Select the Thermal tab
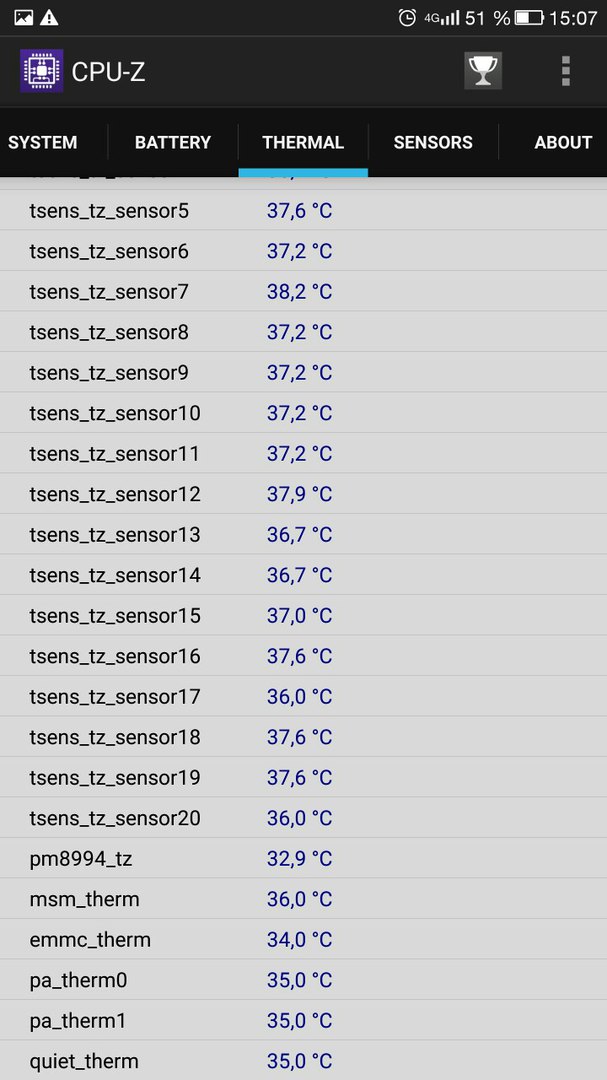The width and height of the screenshot is (607, 1080). 303,143
